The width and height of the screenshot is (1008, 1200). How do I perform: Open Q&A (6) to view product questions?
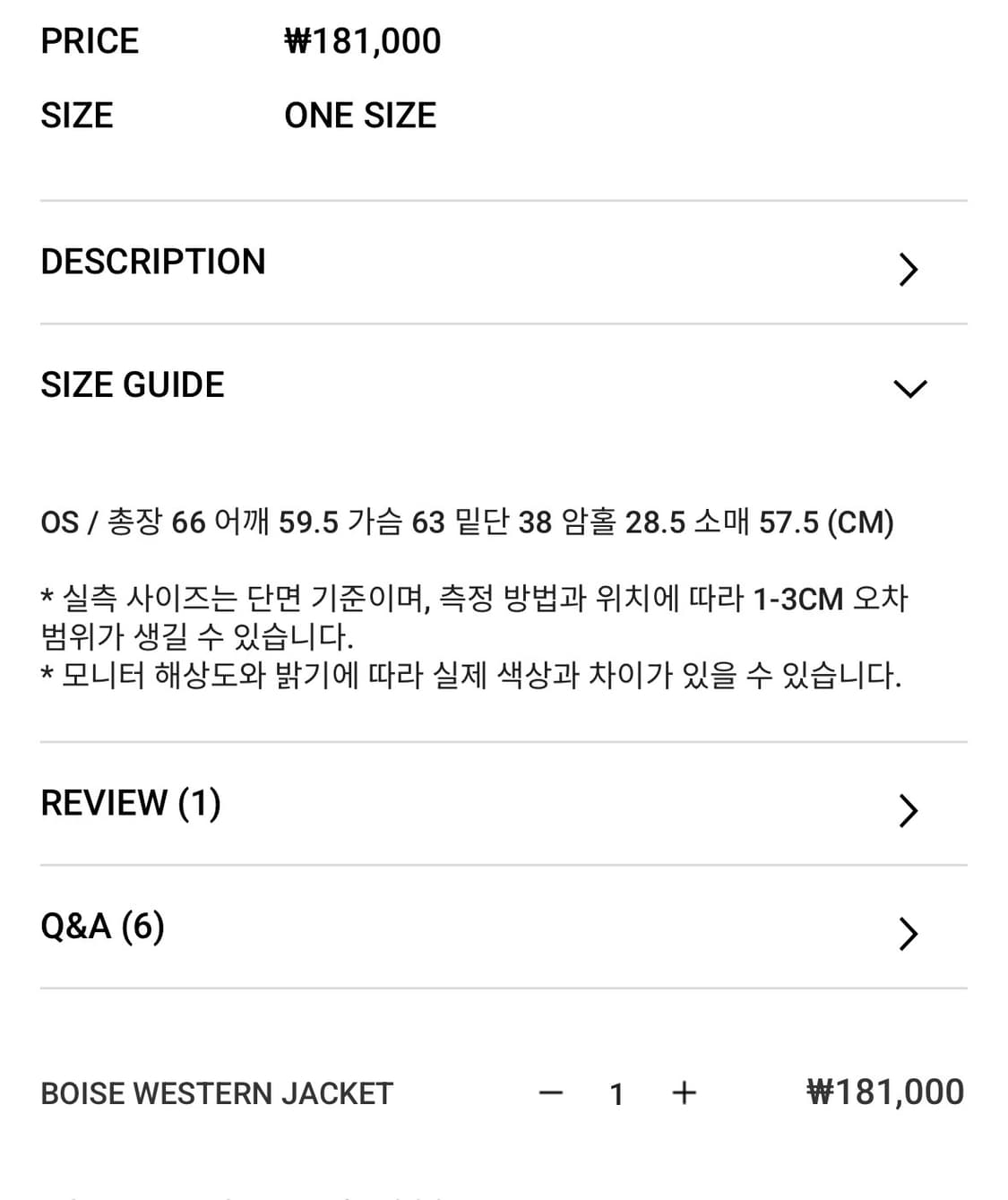pyautogui.click(x=101, y=928)
